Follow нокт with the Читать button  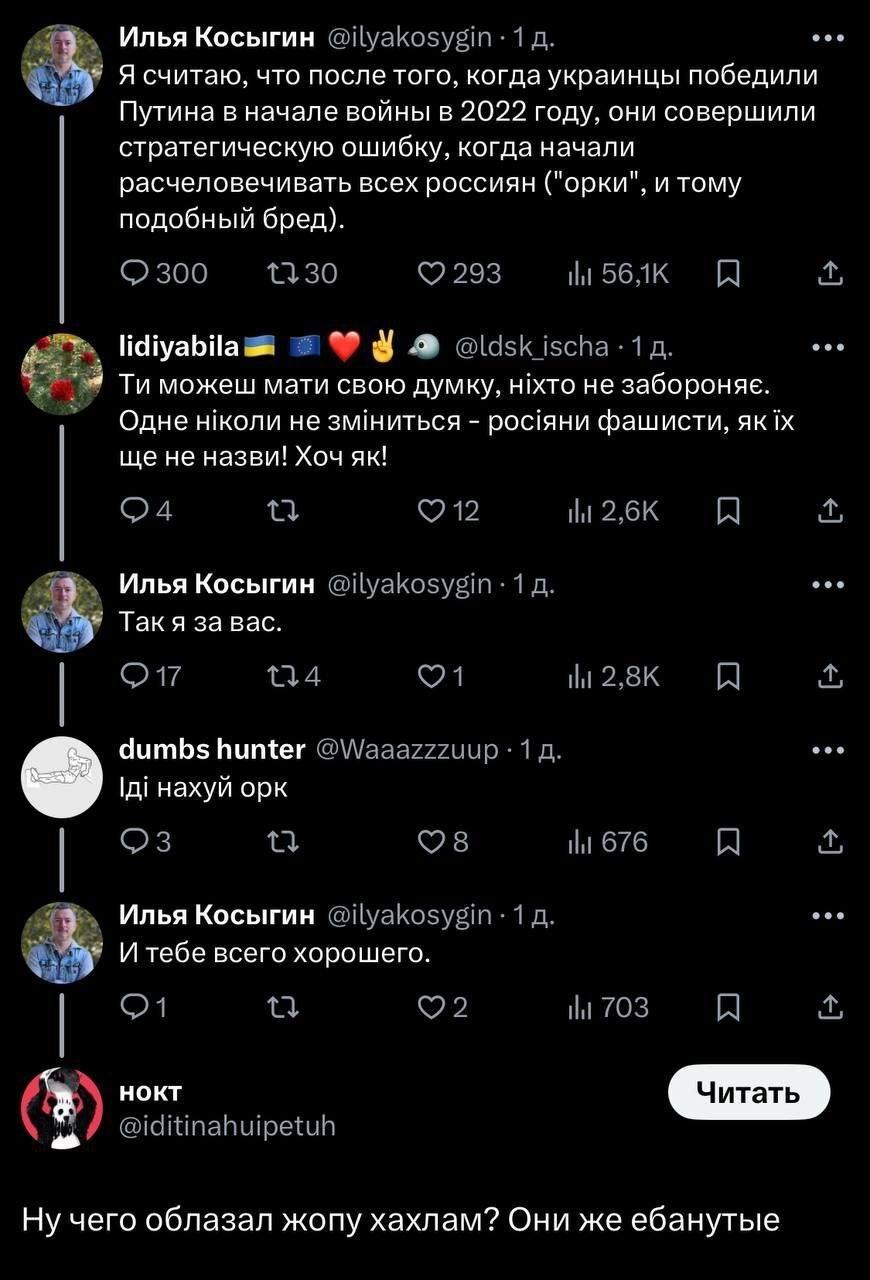point(748,1092)
